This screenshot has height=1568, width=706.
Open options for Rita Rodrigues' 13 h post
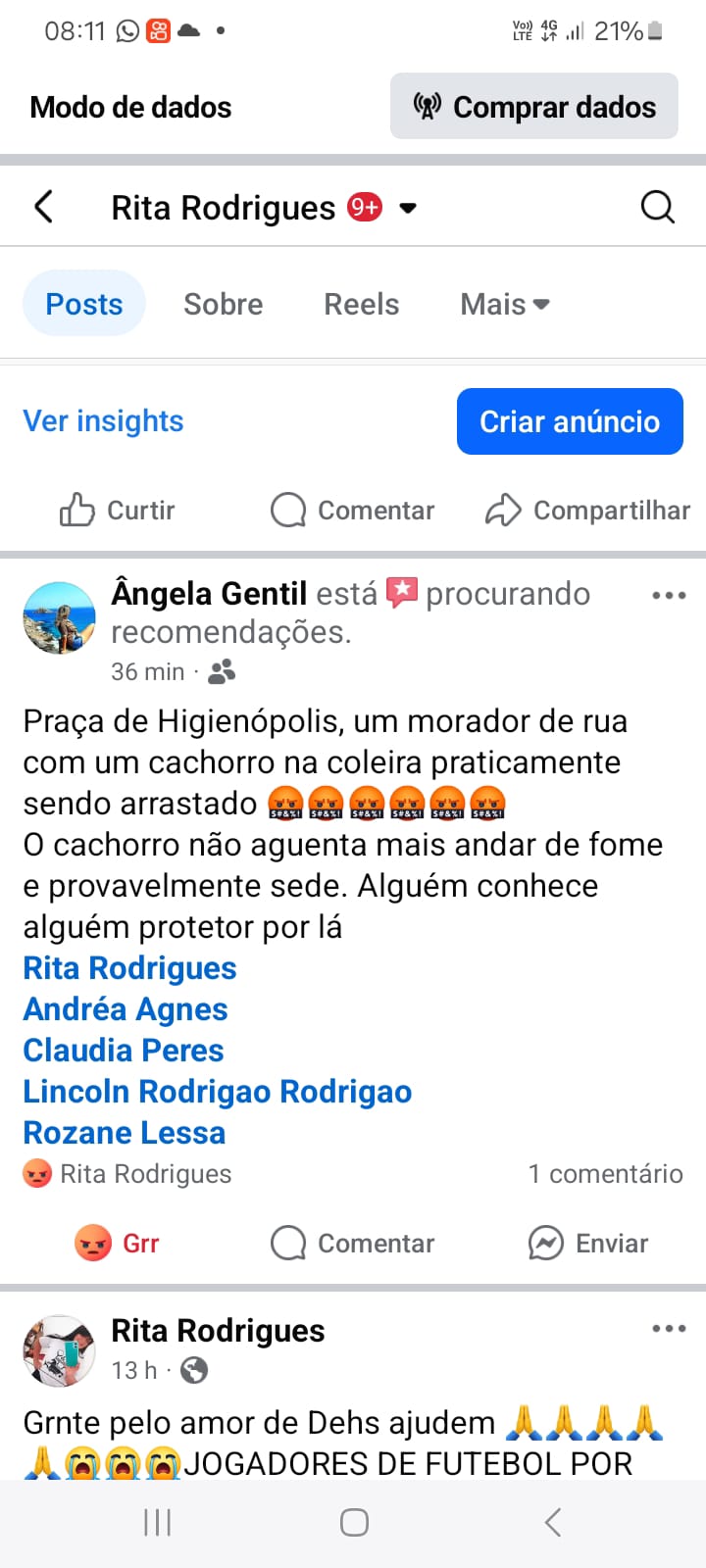click(x=669, y=1329)
